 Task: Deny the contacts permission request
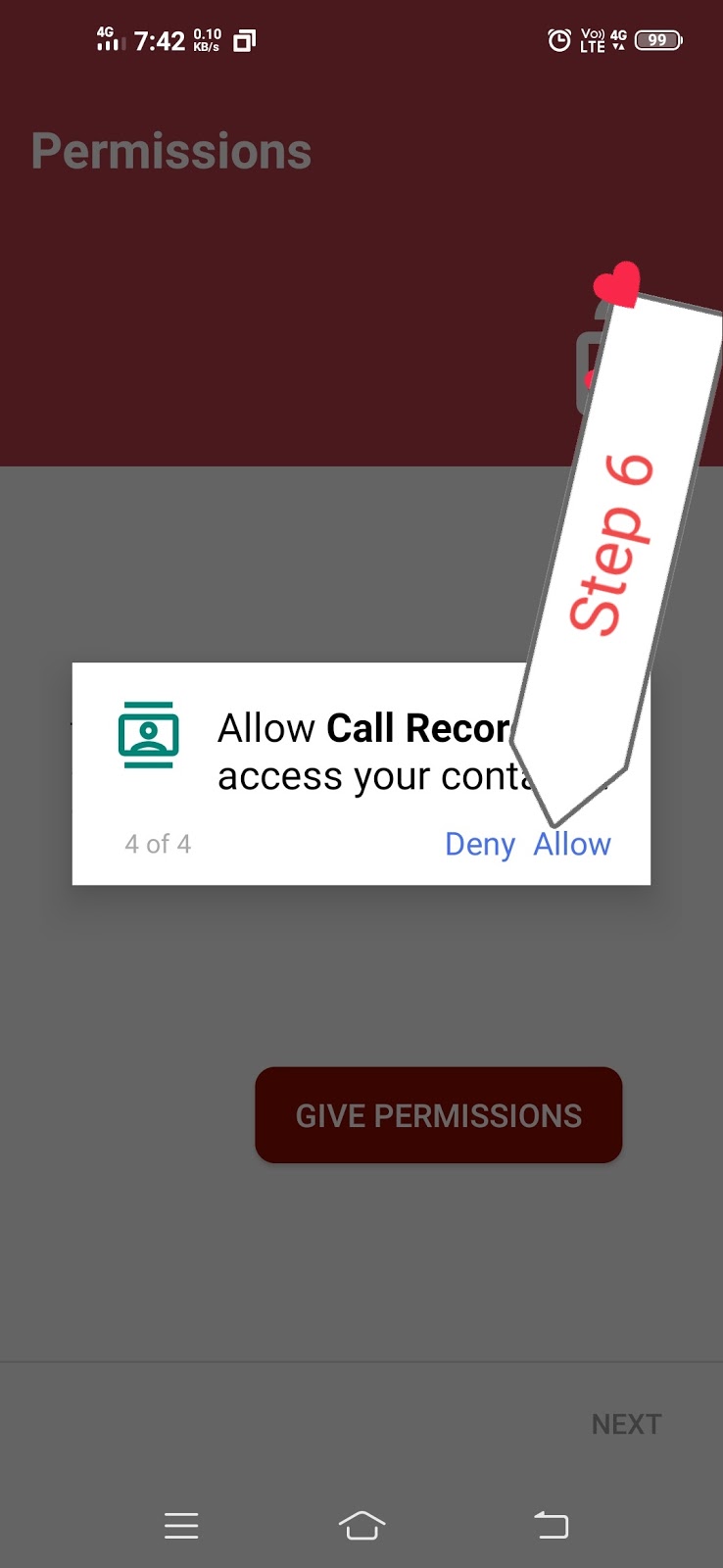(x=479, y=844)
